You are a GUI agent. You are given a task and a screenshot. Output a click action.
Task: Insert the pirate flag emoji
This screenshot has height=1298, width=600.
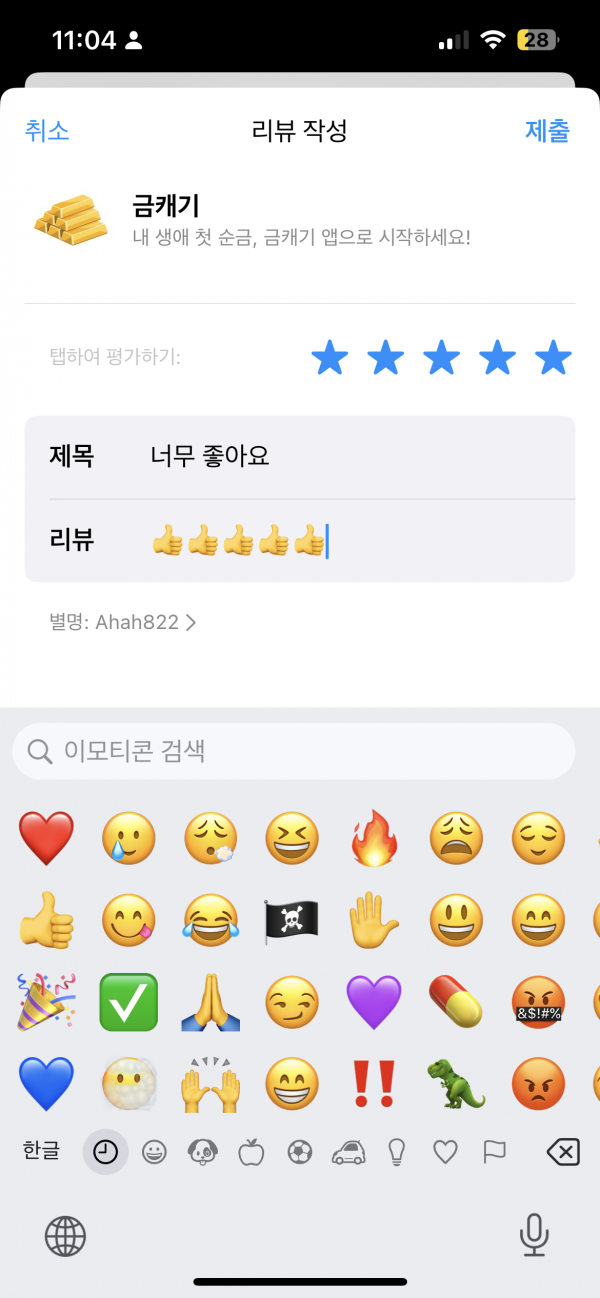point(291,920)
